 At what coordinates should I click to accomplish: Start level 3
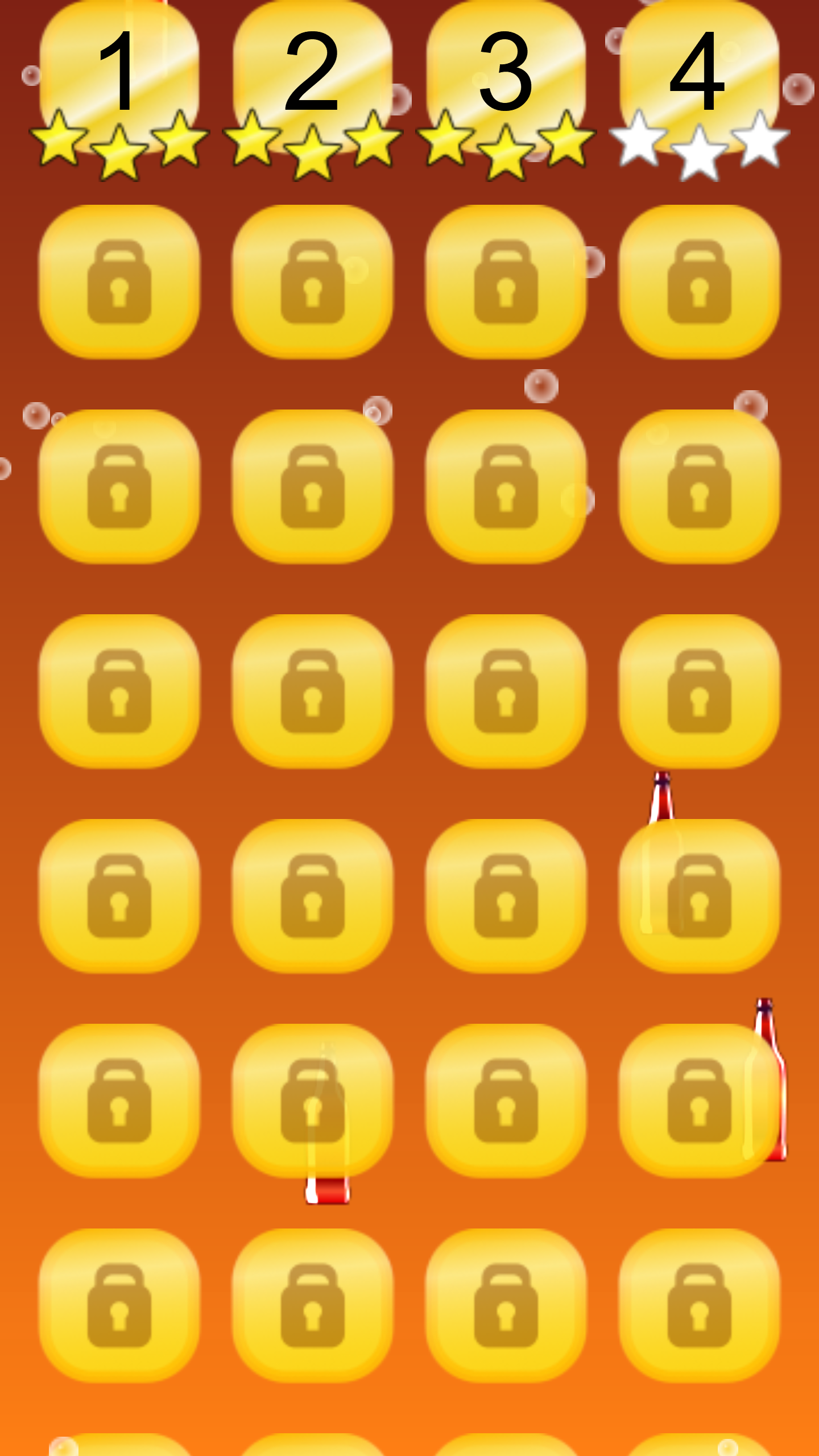pos(506,74)
